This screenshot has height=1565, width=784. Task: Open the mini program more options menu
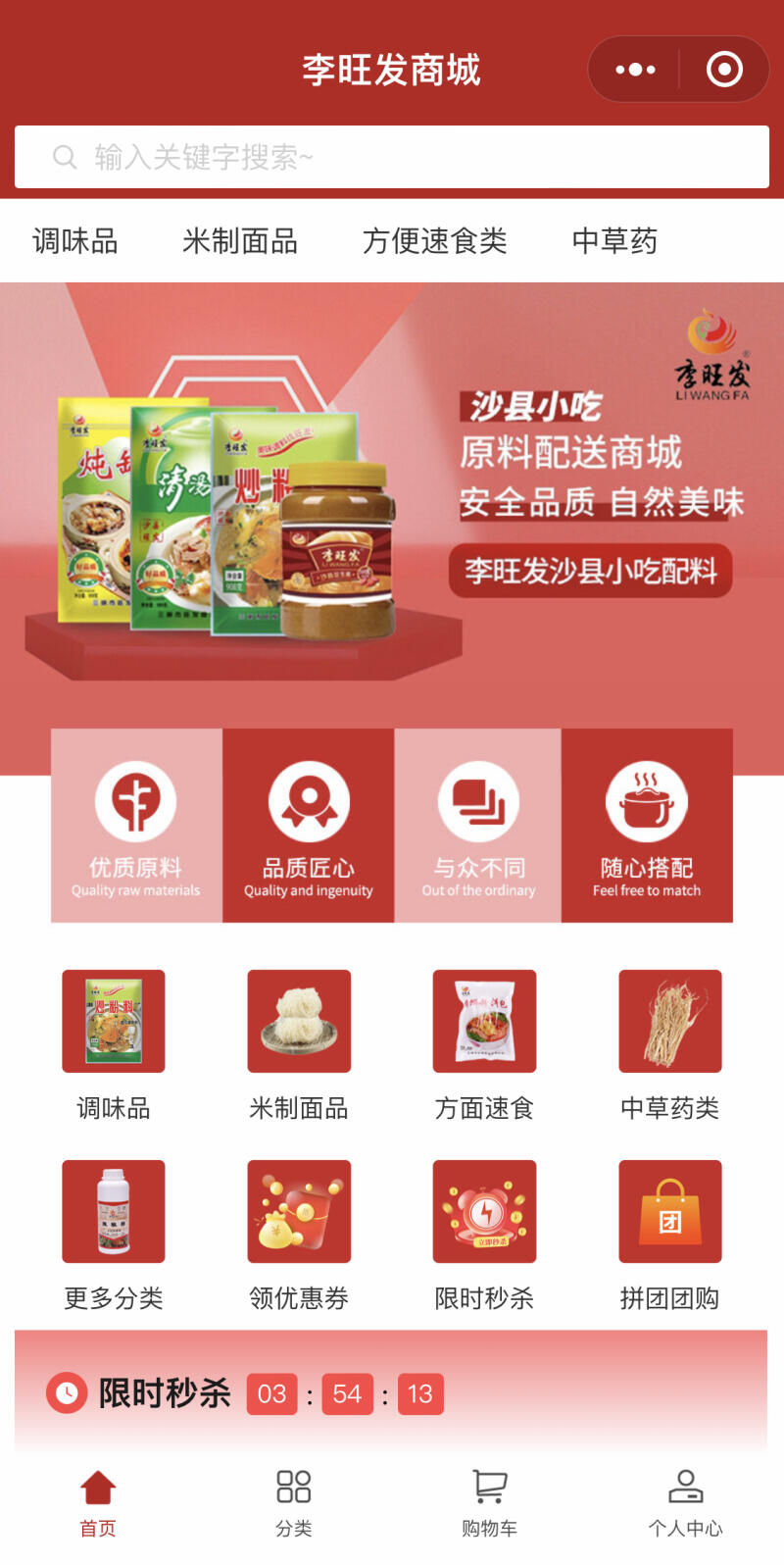click(x=635, y=70)
